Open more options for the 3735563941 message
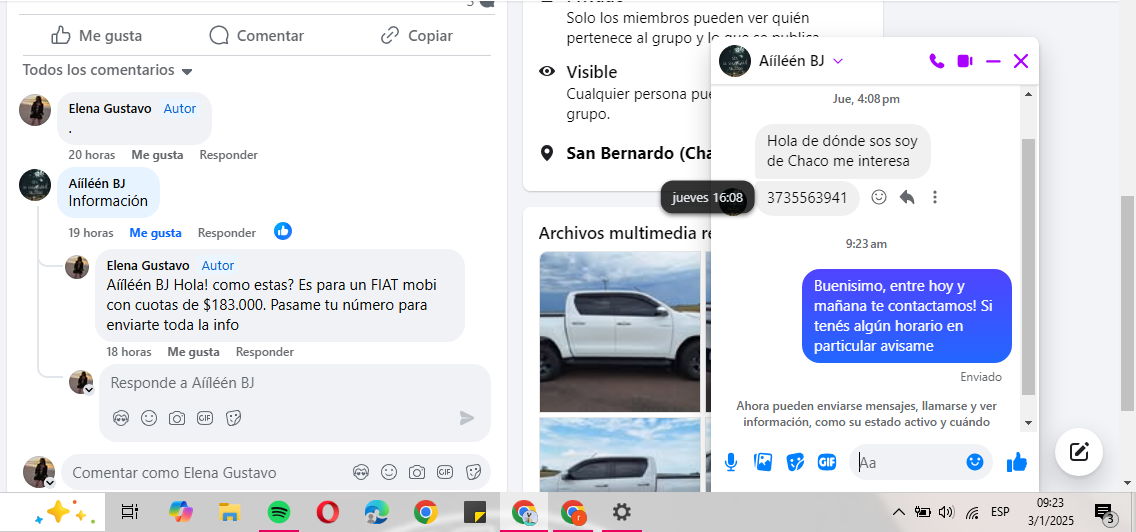1136x532 pixels. 935,198
